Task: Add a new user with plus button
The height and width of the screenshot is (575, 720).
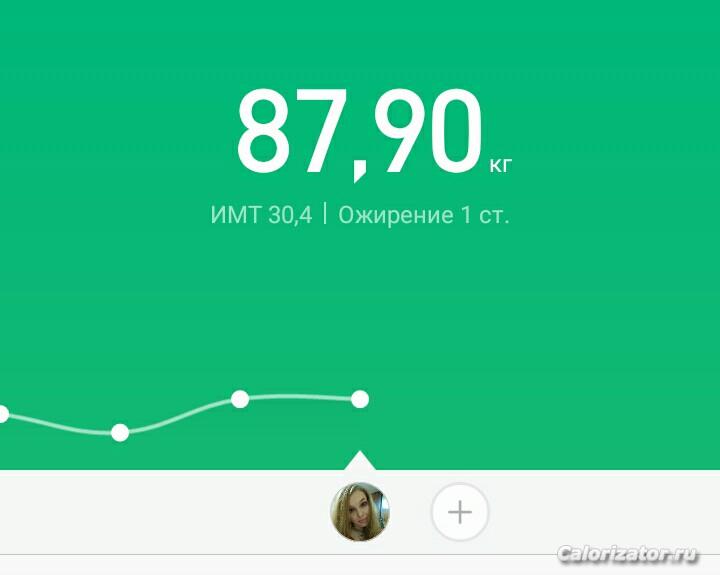Action: [x=460, y=512]
